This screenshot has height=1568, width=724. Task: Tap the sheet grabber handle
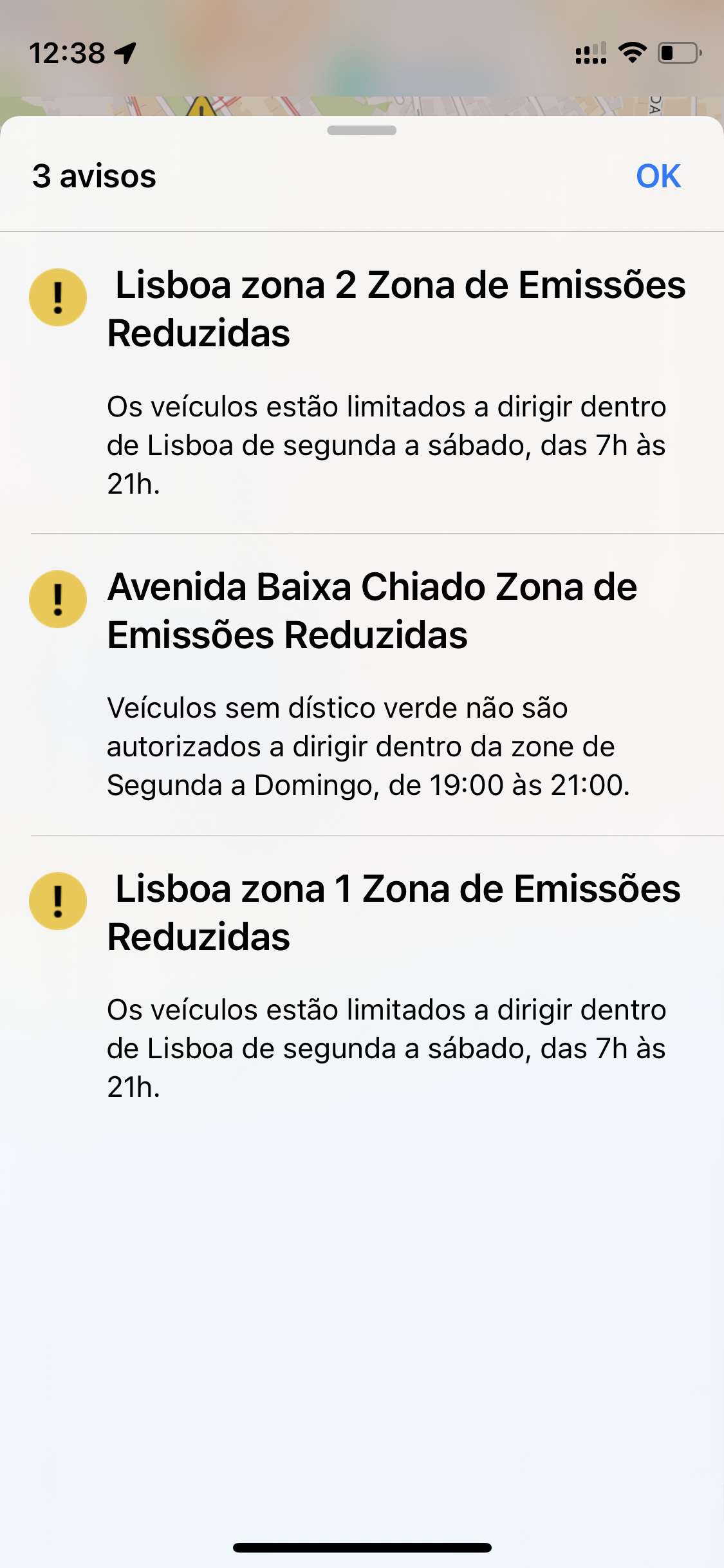click(x=362, y=131)
